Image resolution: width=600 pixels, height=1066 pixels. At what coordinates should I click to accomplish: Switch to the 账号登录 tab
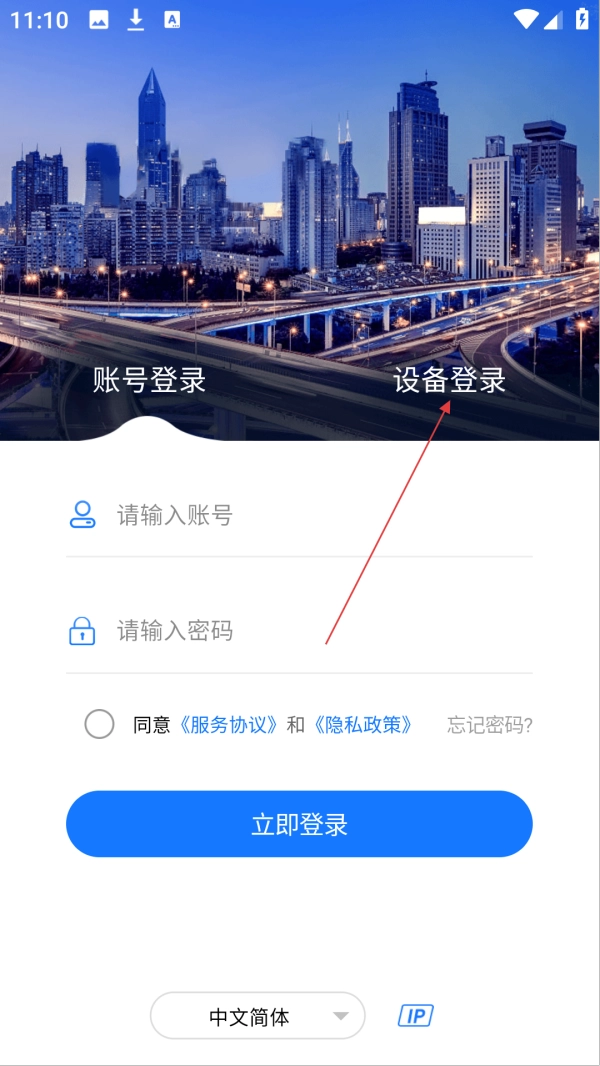coord(149,380)
